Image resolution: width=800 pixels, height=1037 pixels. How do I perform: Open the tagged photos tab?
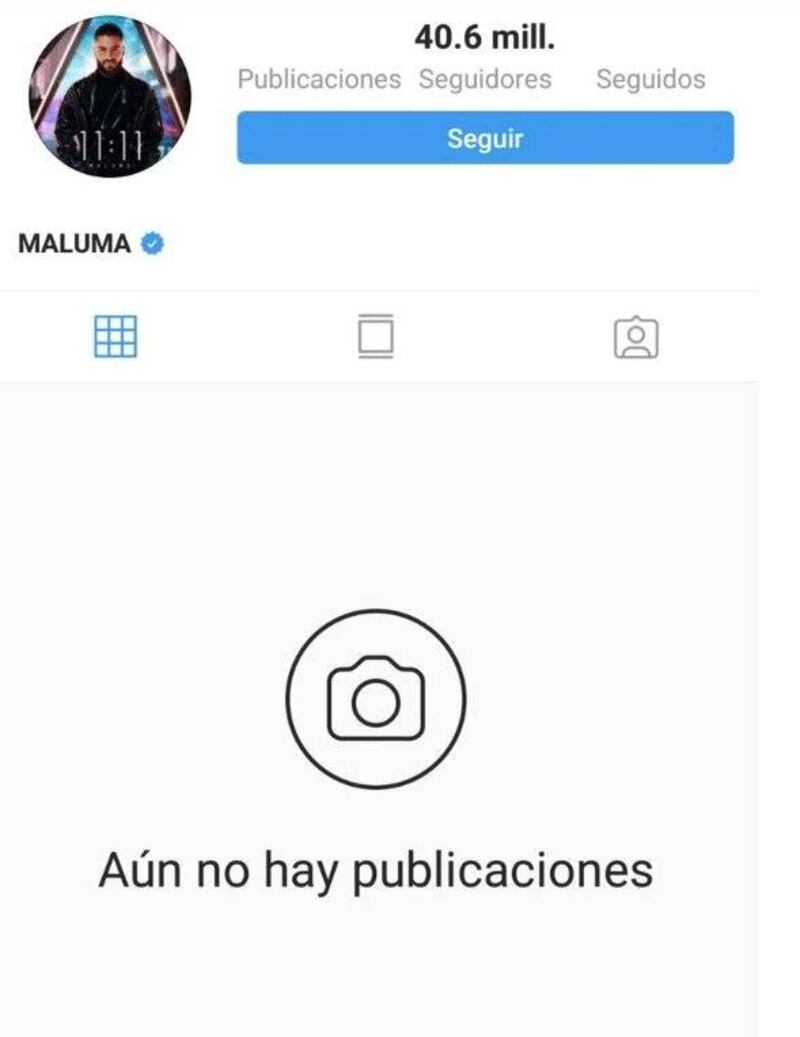[x=636, y=338]
